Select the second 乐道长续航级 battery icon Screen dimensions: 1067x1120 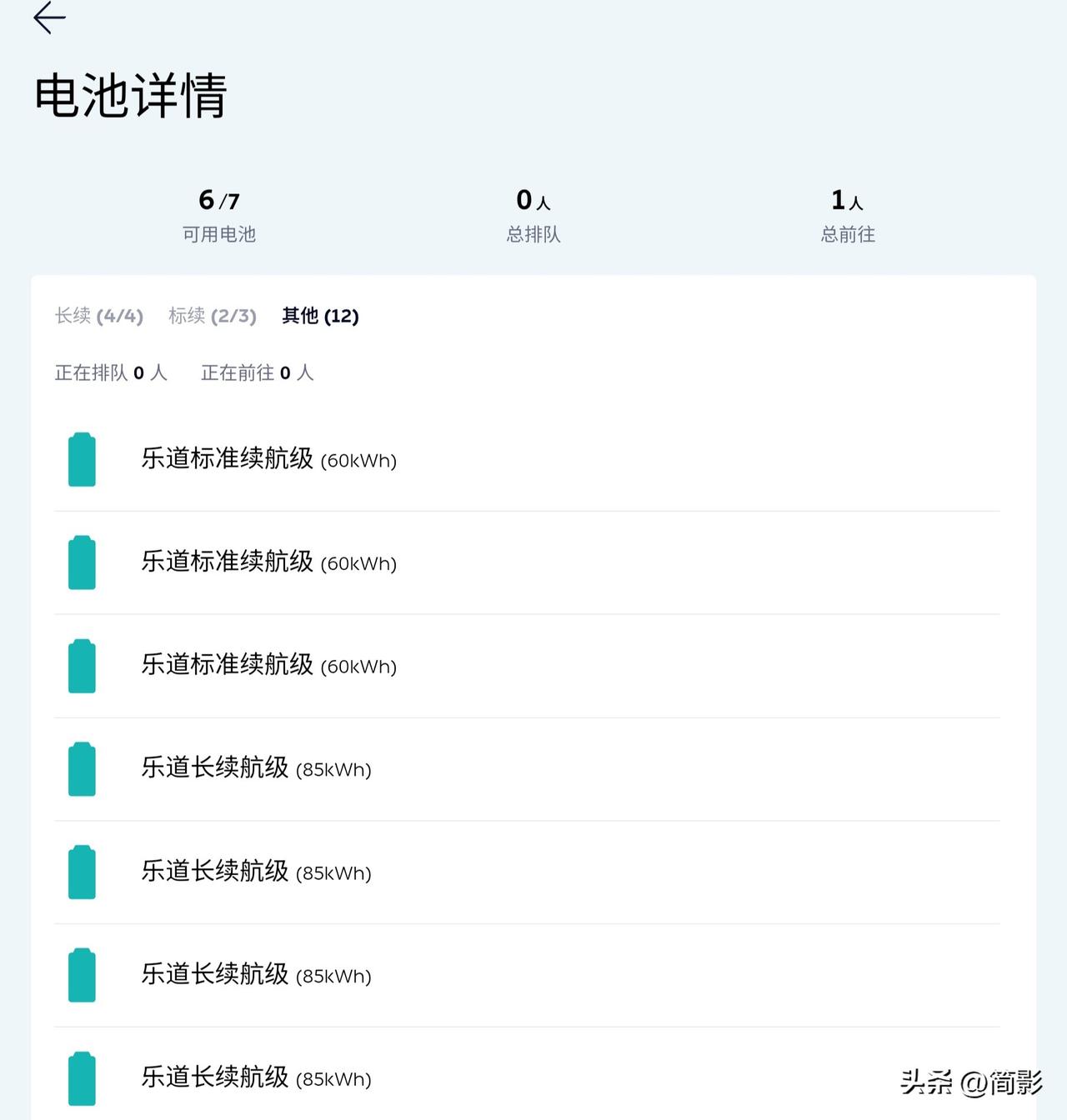(x=81, y=872)
